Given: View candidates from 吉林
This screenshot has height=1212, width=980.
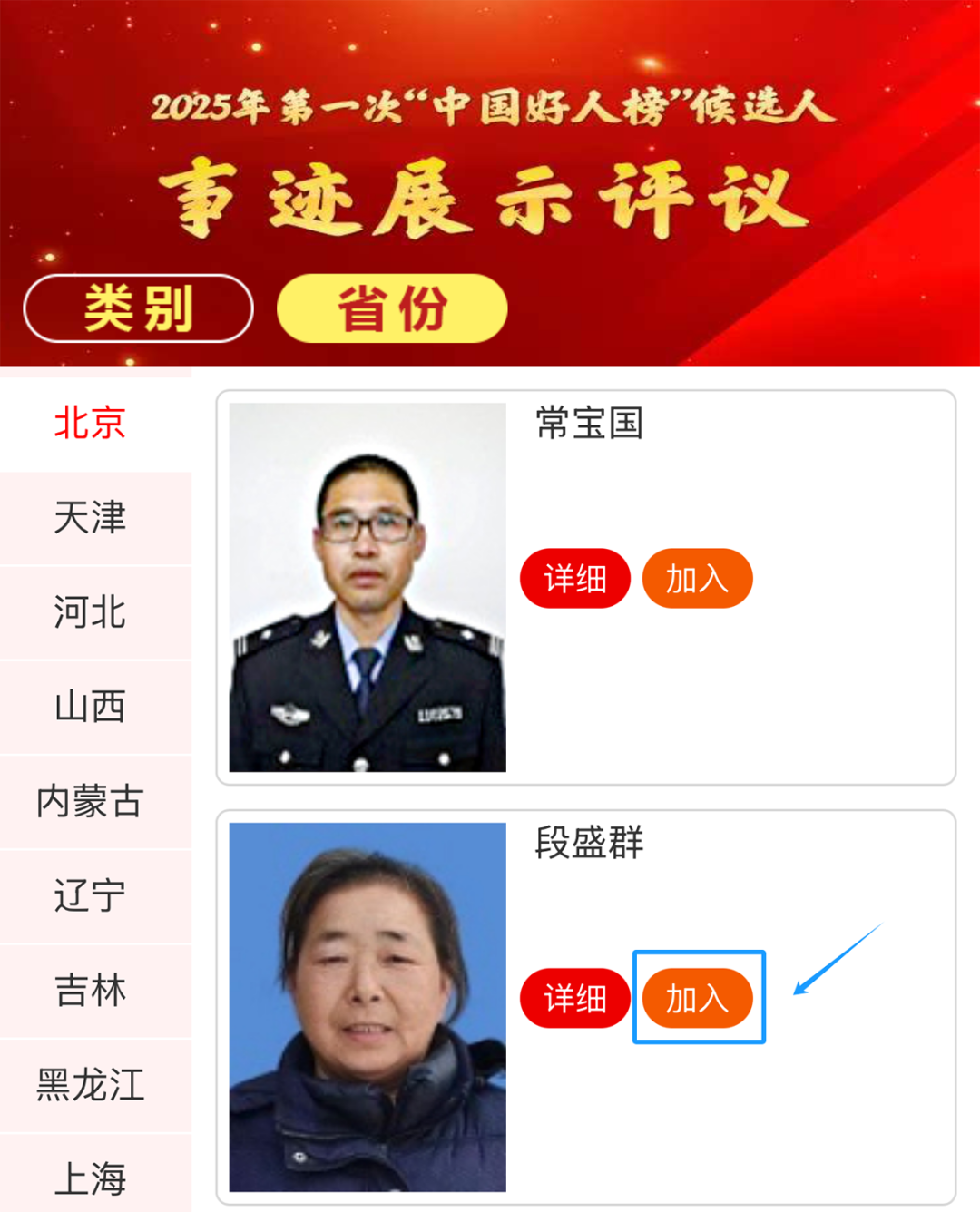Looking at the screenshot, I should tap(90, 991).
